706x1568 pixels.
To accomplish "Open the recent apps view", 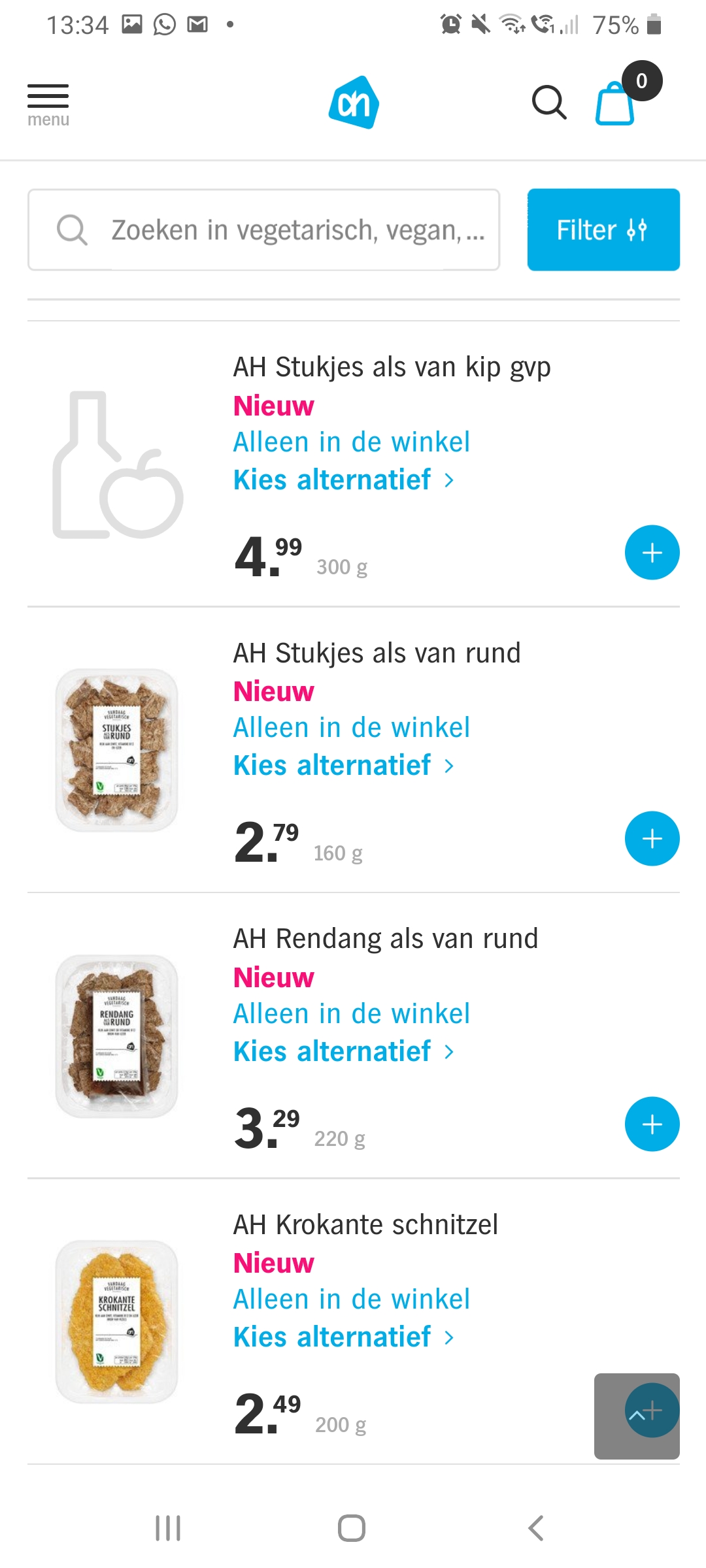I will [168, 1528].
